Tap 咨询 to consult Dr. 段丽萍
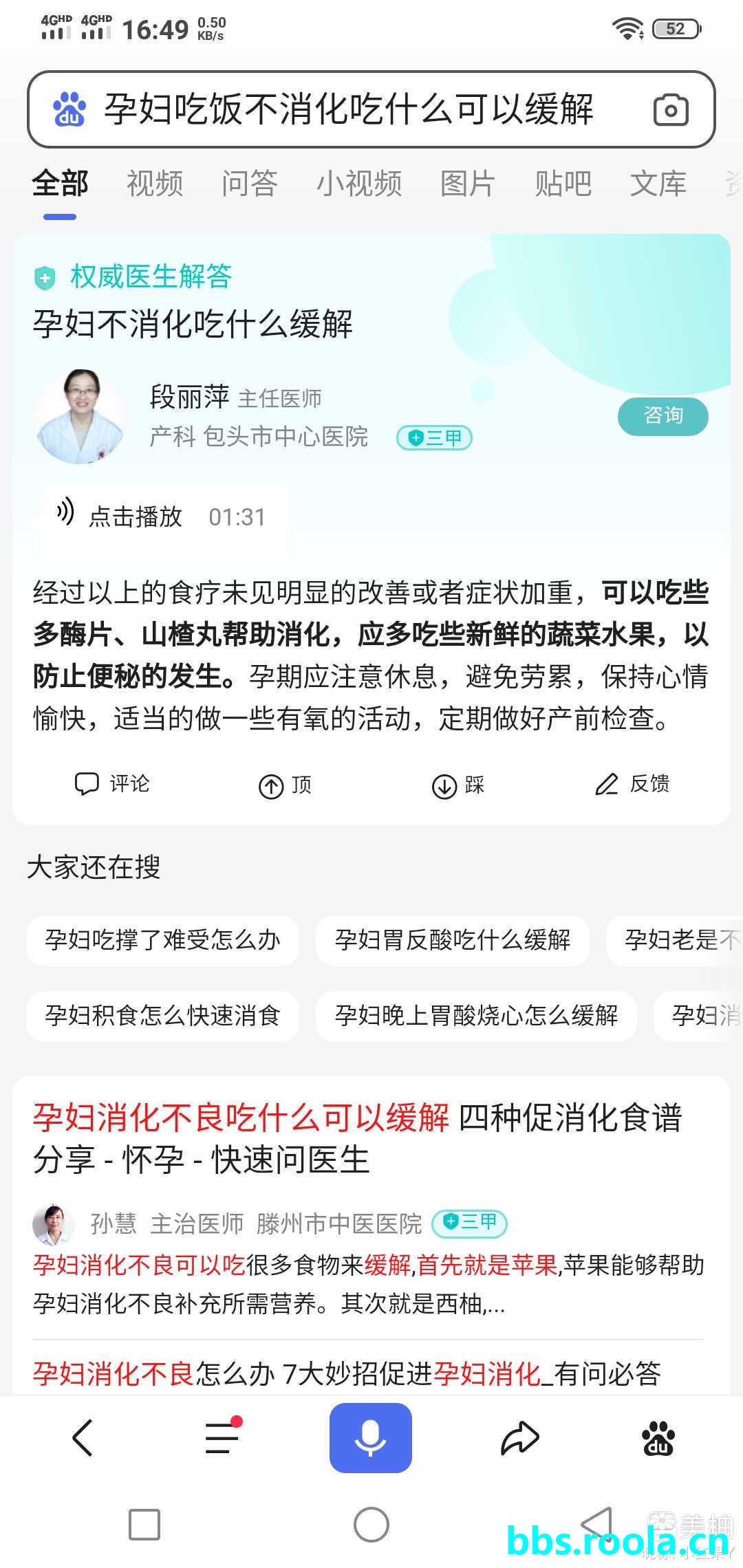The width and height of the screenshot is (743, 1568). click(663, 416)
